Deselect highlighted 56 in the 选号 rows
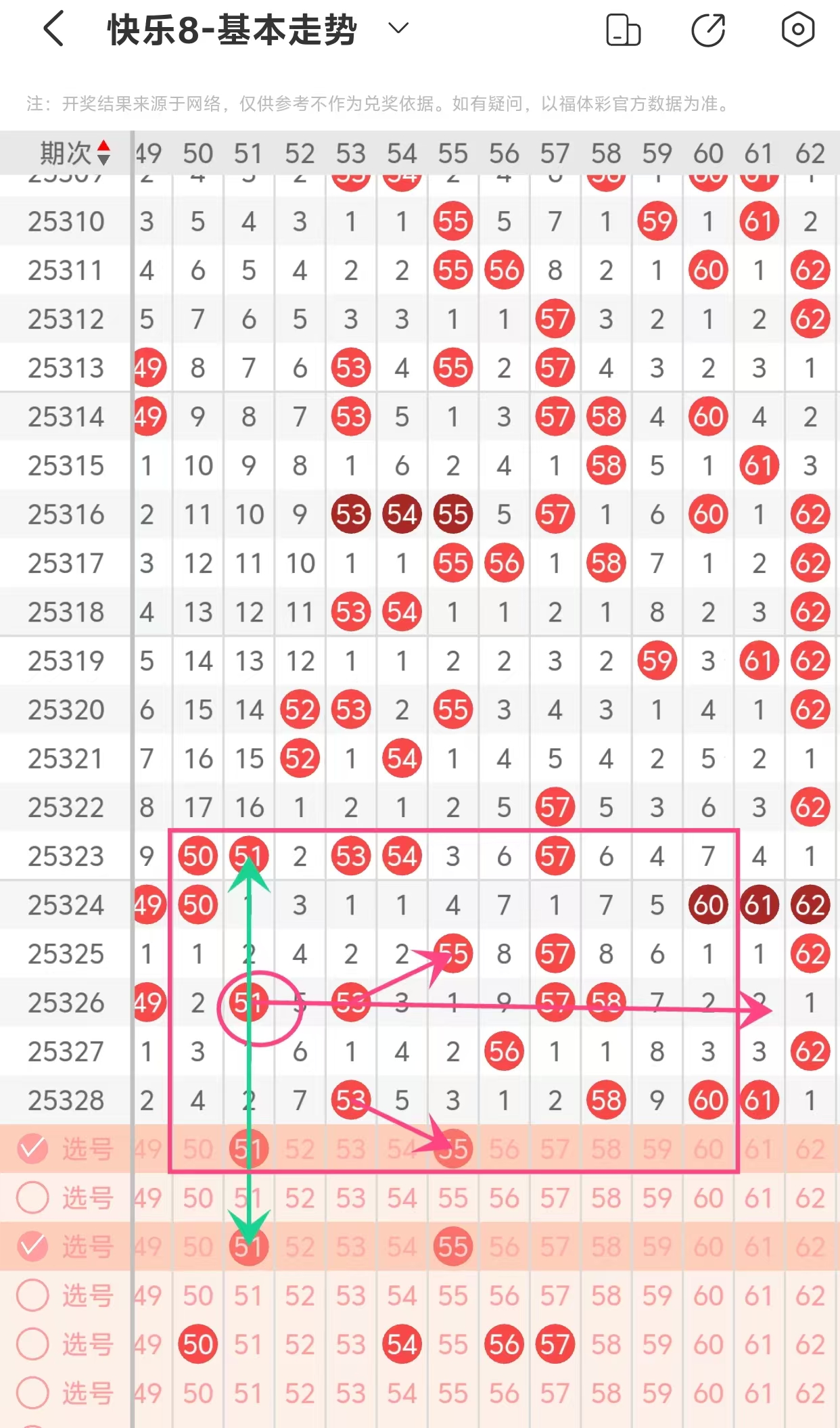Viewport: 840px width, 1428px height. 504,1344
